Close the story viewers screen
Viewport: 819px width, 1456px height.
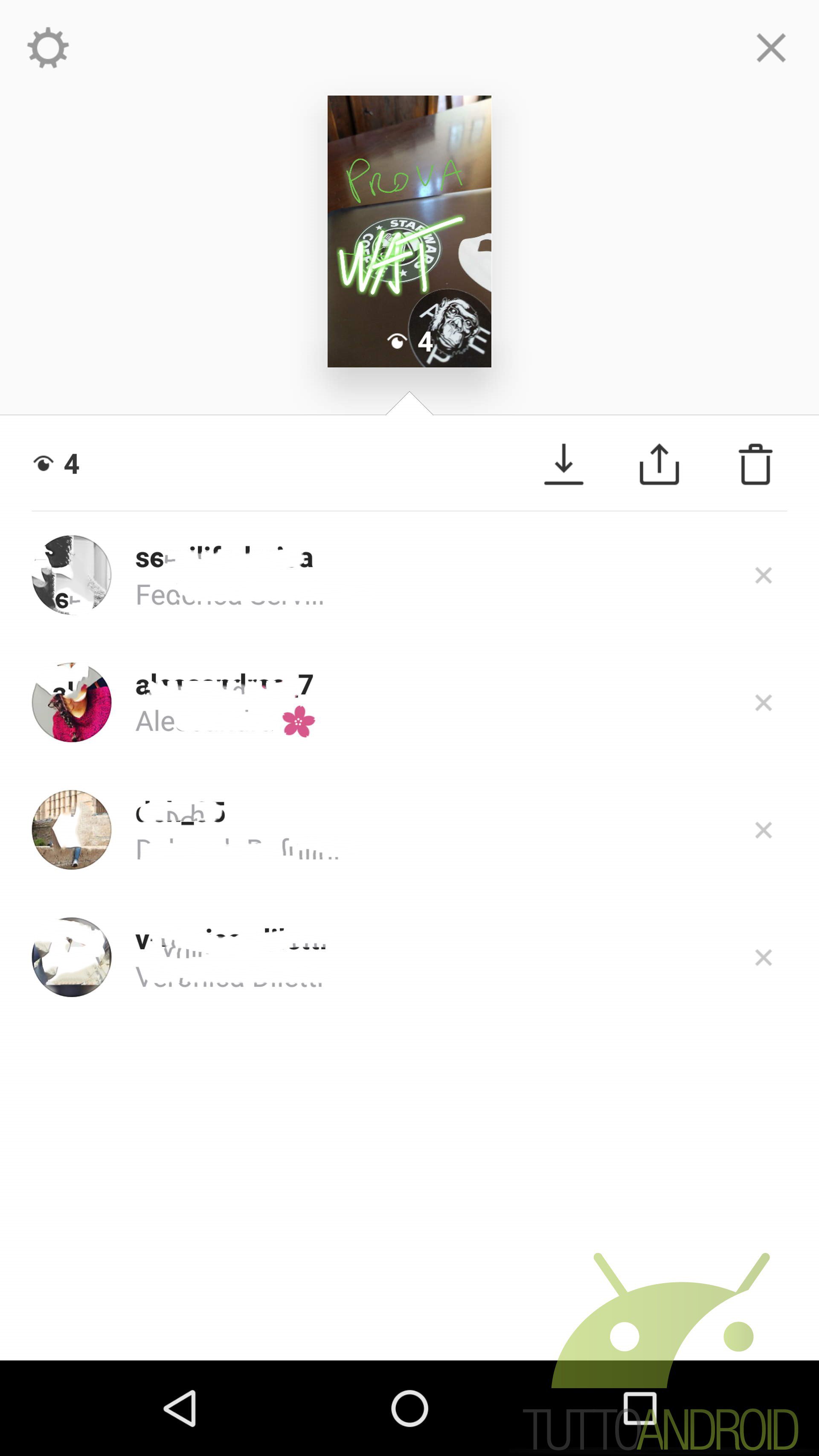(771, 48)
